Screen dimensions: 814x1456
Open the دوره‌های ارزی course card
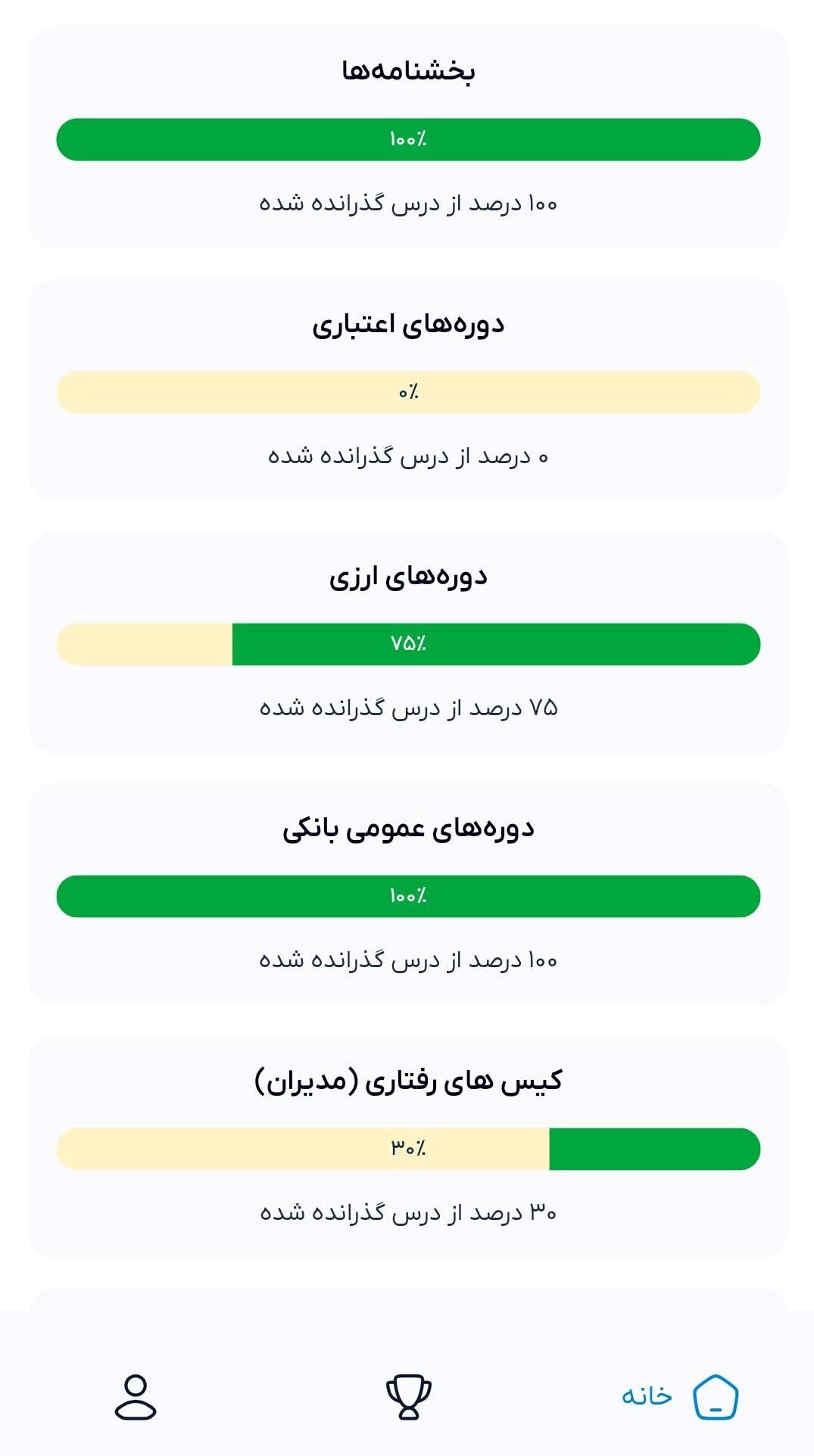[x=407, y=643]
